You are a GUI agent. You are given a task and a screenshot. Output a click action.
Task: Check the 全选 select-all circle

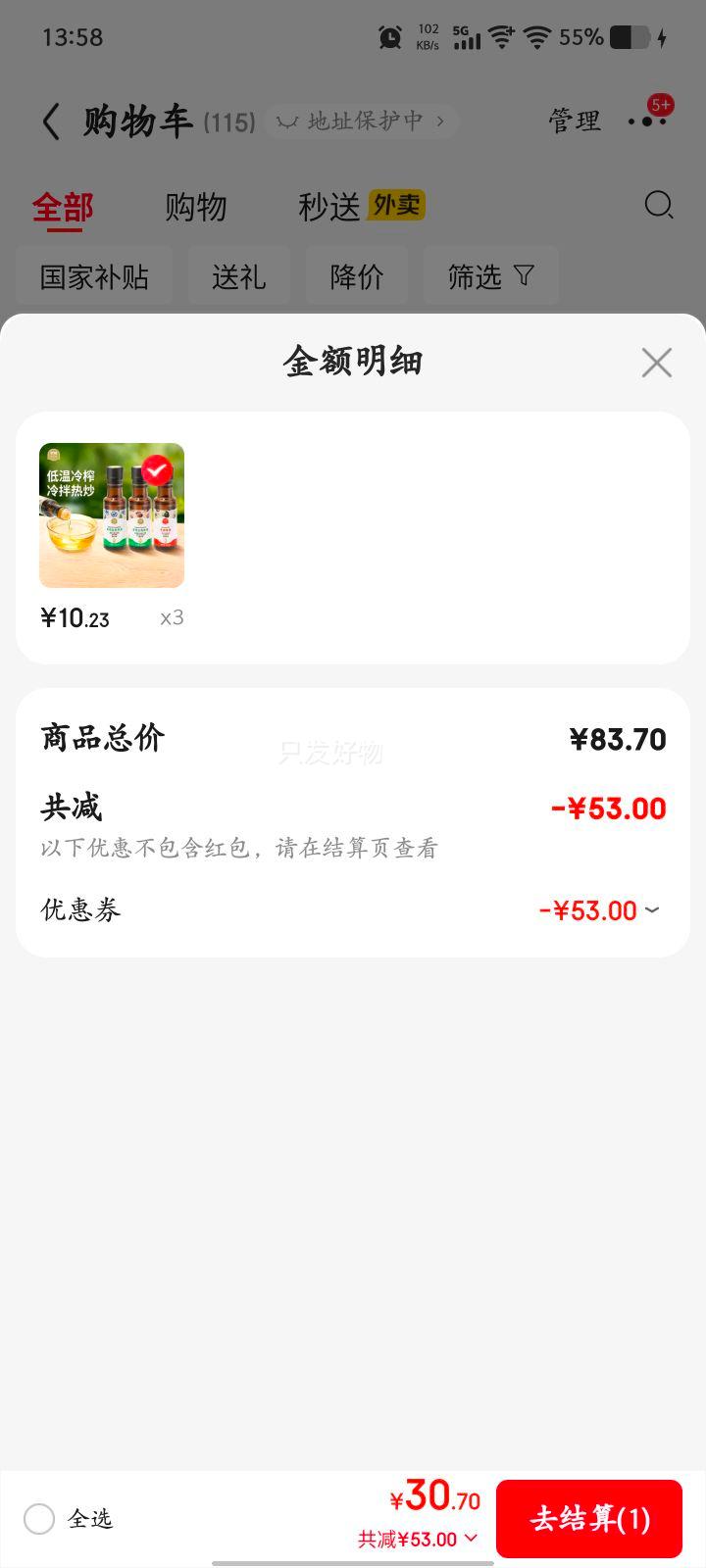tap(39, 1519)
